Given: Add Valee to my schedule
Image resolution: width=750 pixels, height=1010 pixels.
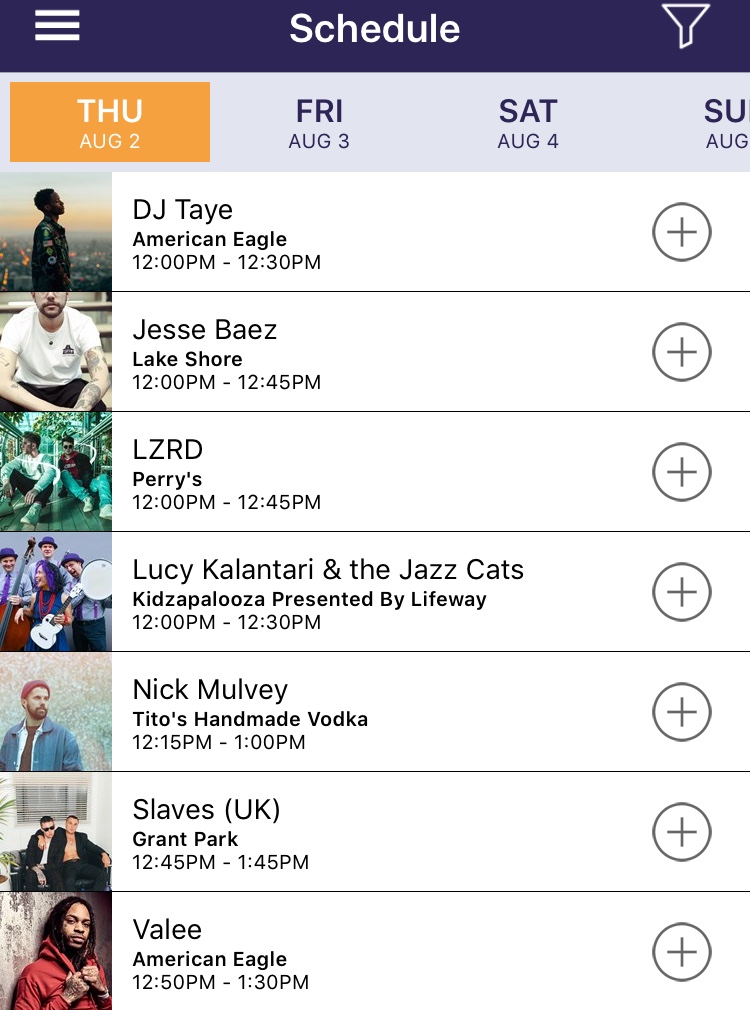Looking at the screenshot, I should 681,952.
